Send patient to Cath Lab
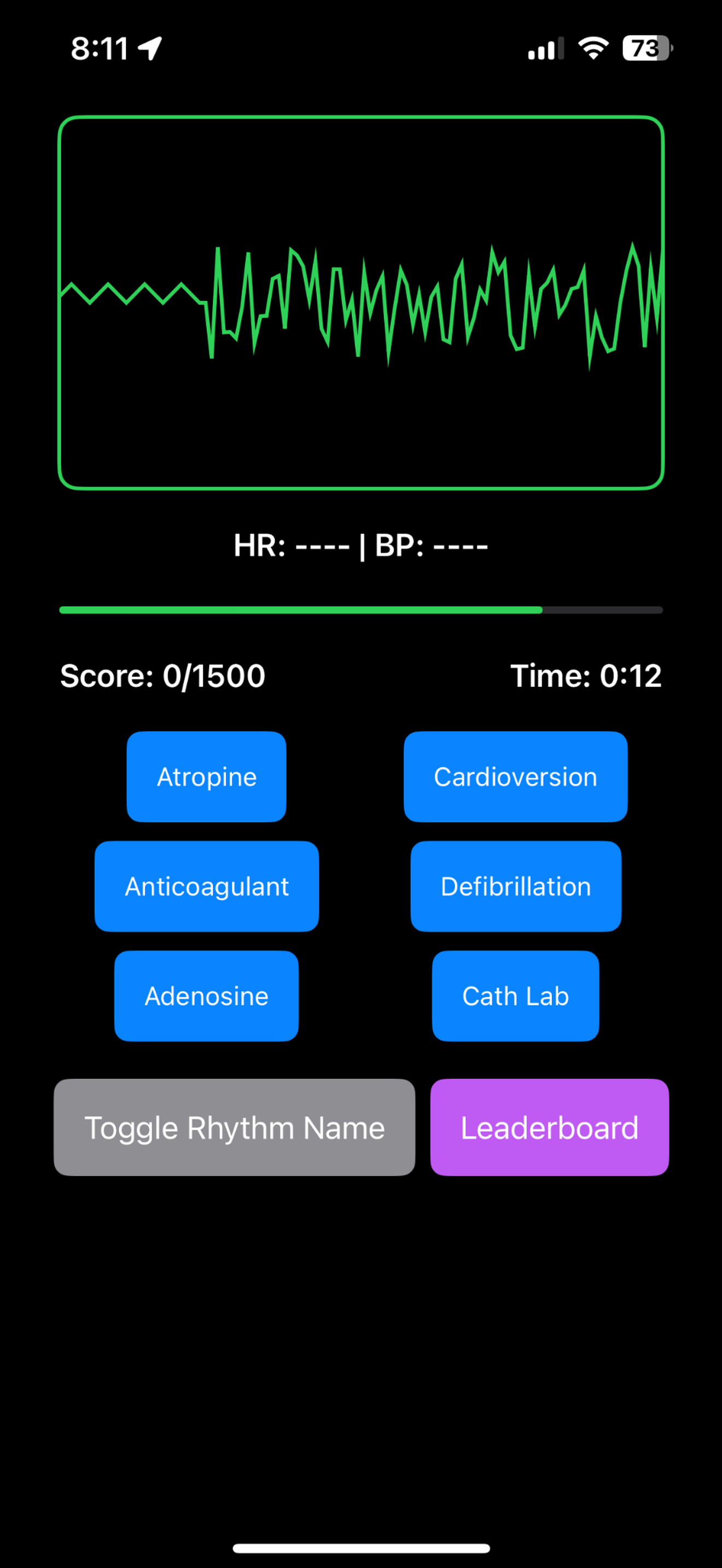Screen dimensions: 722x1568 (x=515, y=996)
